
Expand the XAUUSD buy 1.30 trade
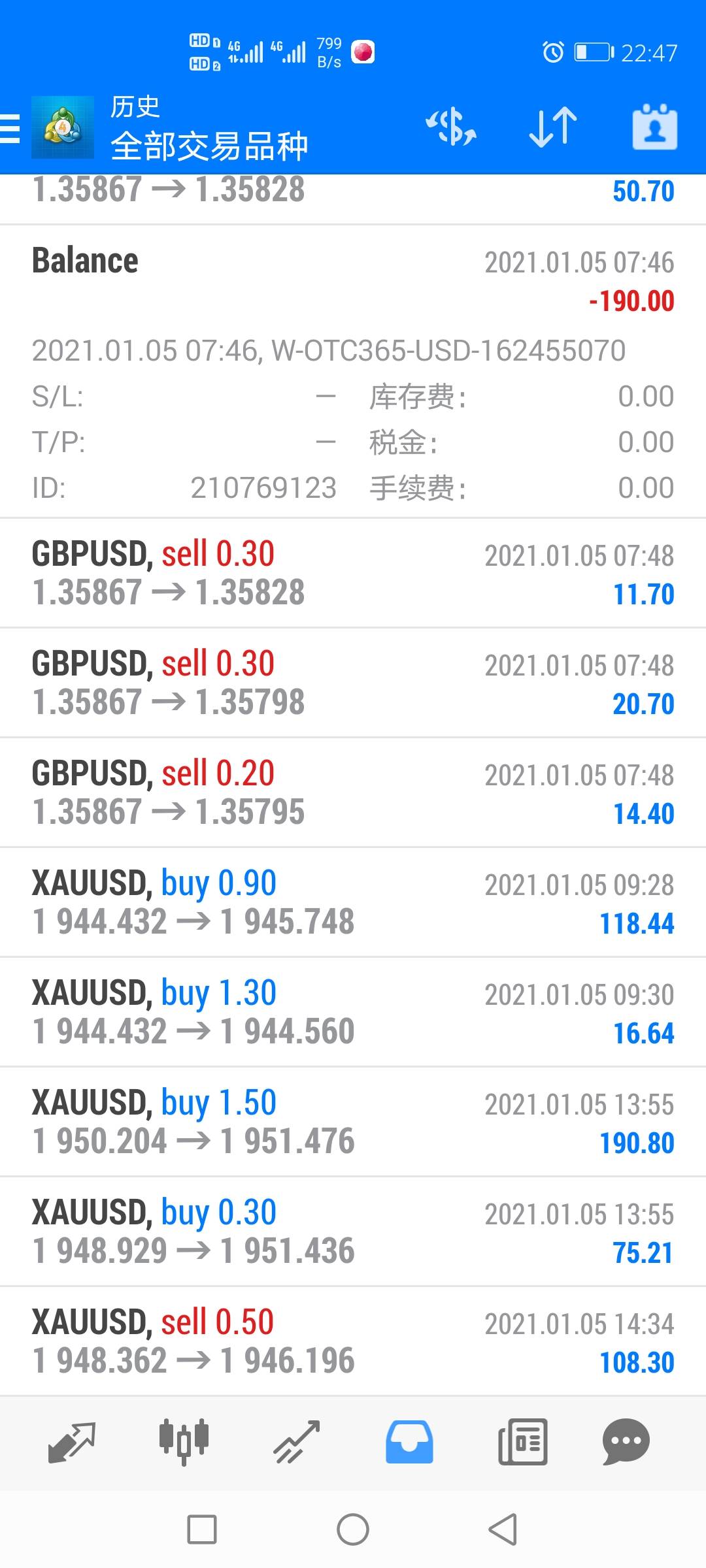[x=353, y=1012]
